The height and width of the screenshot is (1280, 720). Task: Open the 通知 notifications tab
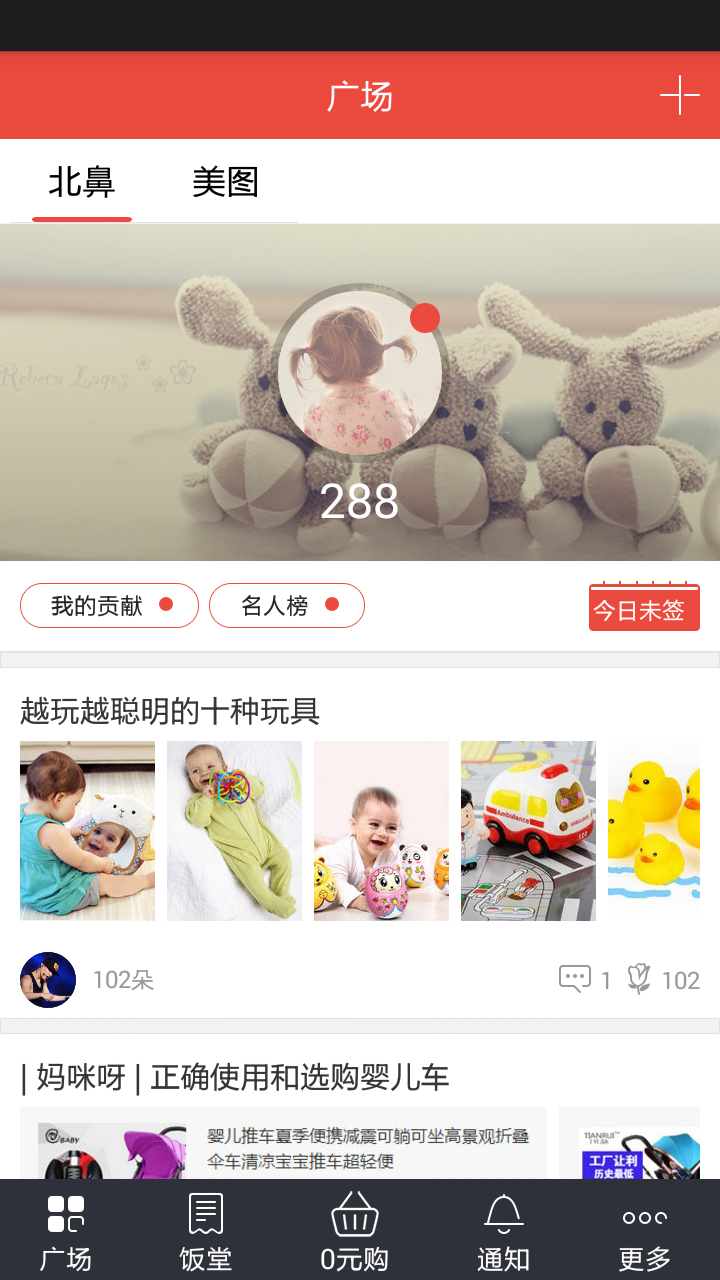coord(504,1232)
